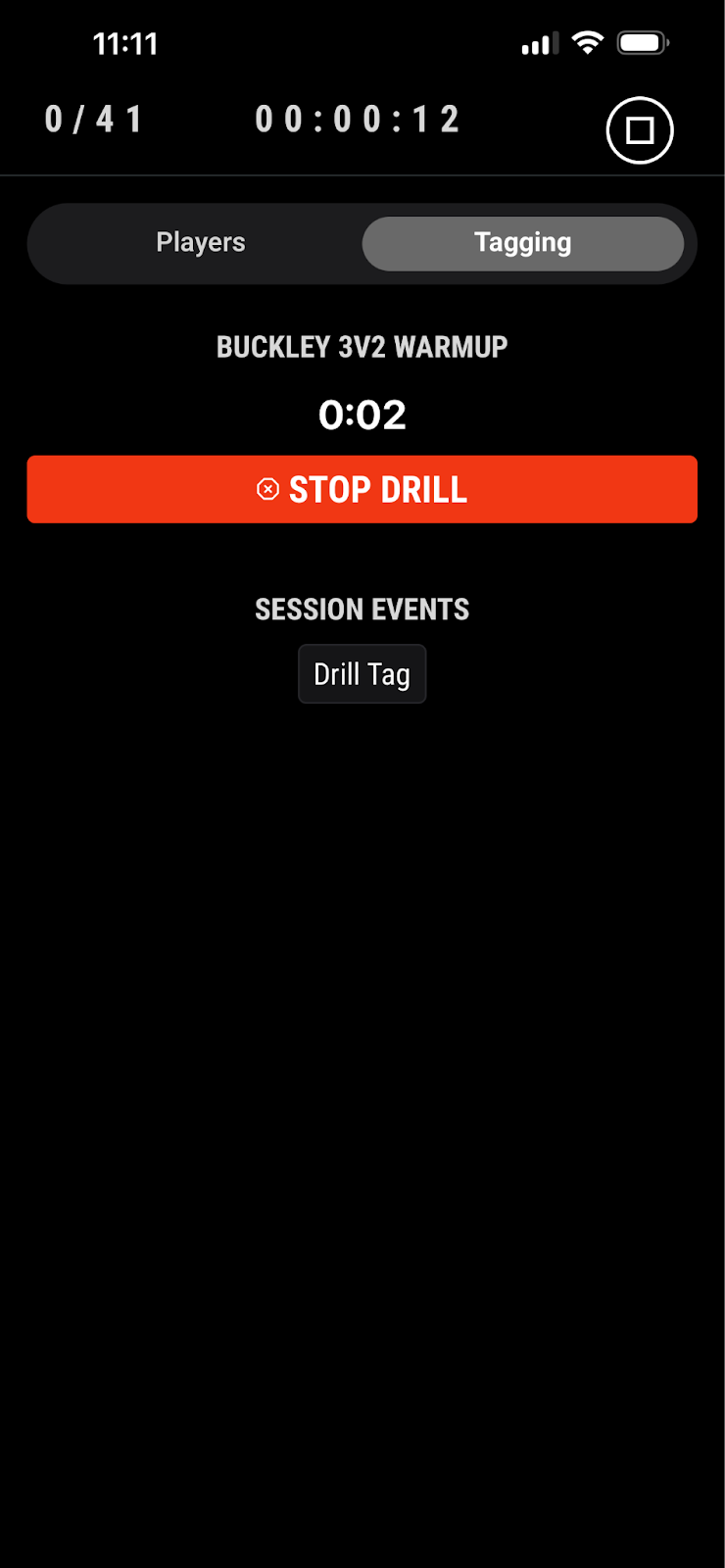Select the Tagging tab
The height and width of the screenshot is (1568, 725).
point(522,243)
